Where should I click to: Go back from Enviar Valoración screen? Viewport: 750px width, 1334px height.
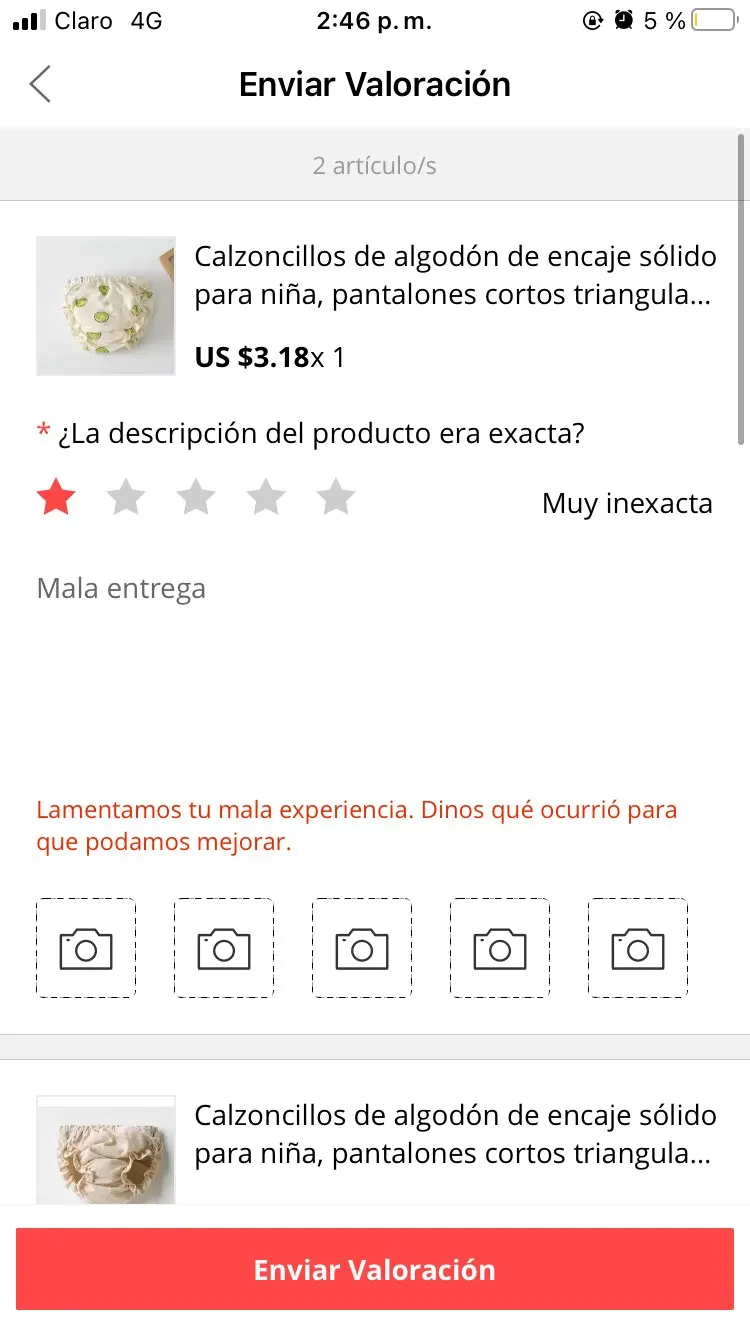40,85
